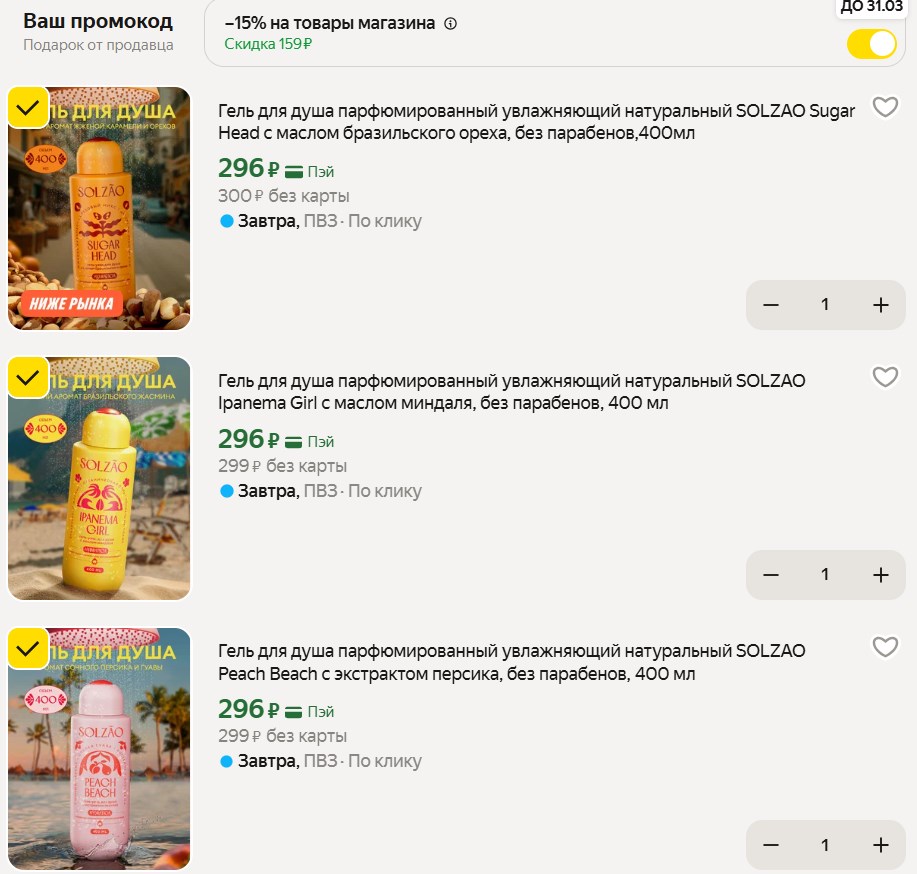The height and width of the screenshot is (874, 917).
Task: Increase quantity of Ipanema Girl gel
Action: click(880, 575)
